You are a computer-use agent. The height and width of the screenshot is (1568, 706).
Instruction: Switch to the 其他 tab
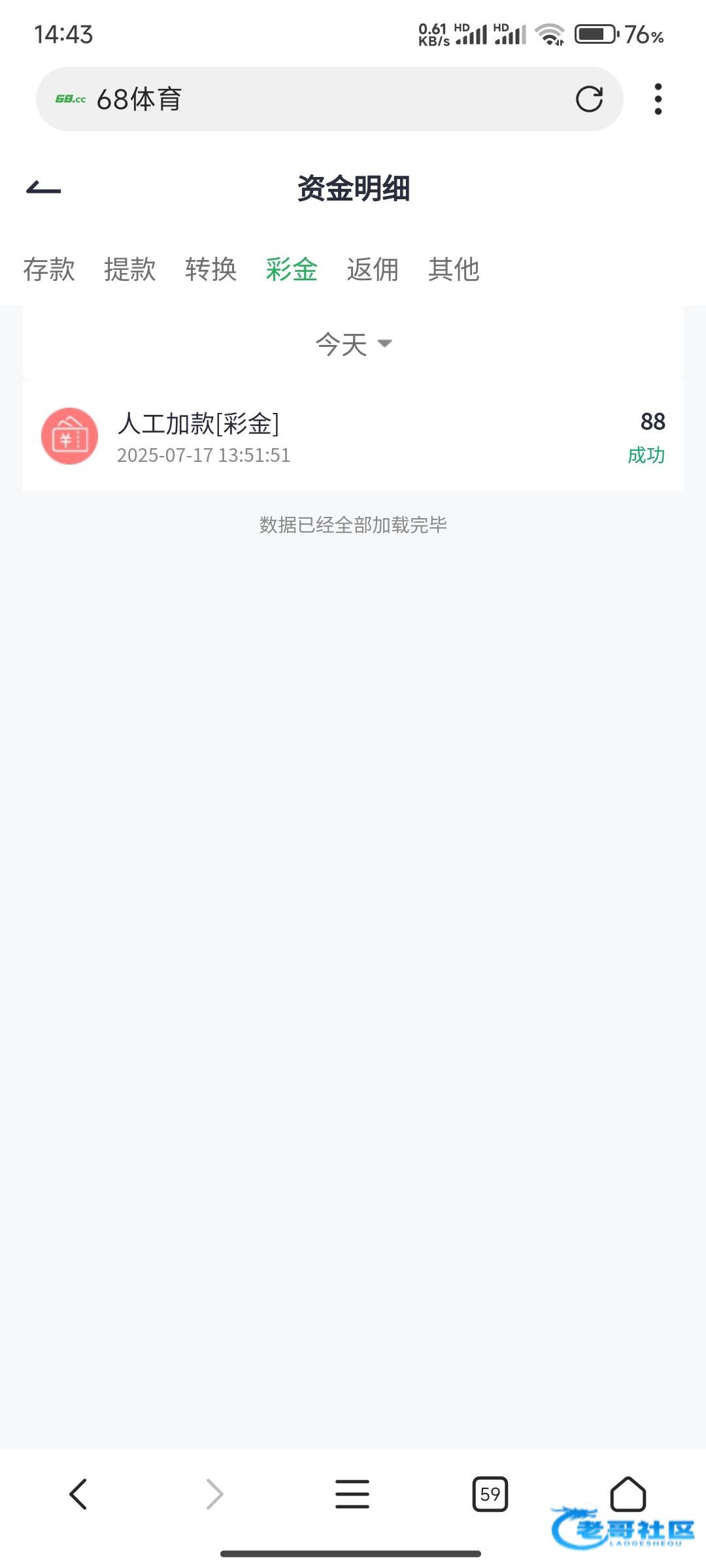(454, 269)
